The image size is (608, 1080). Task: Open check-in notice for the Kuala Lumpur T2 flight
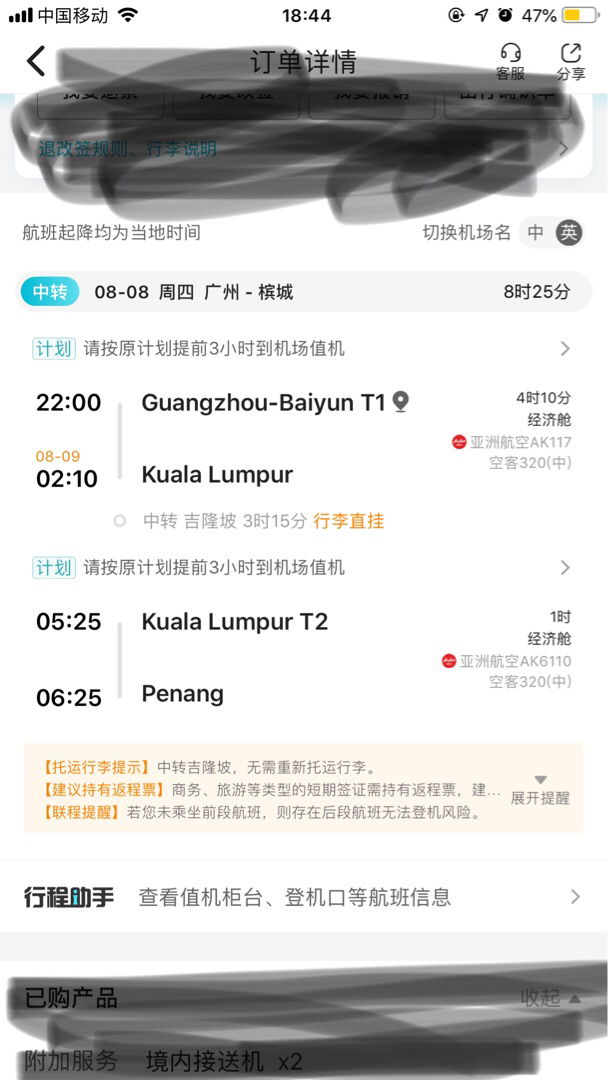pyautogui.click(x=300, y=567)
